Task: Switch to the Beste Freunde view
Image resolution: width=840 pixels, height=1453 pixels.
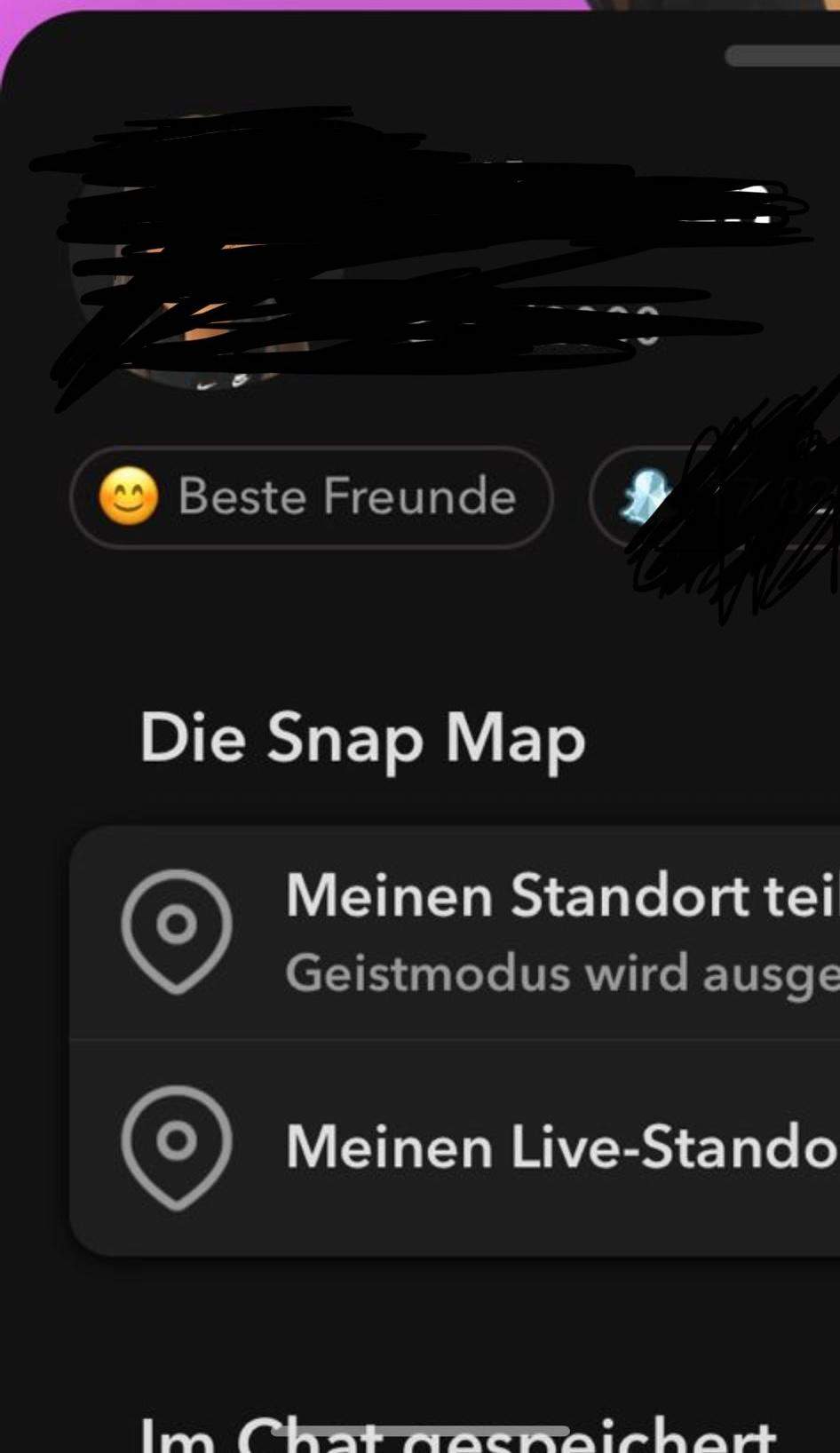Action: 311,497
